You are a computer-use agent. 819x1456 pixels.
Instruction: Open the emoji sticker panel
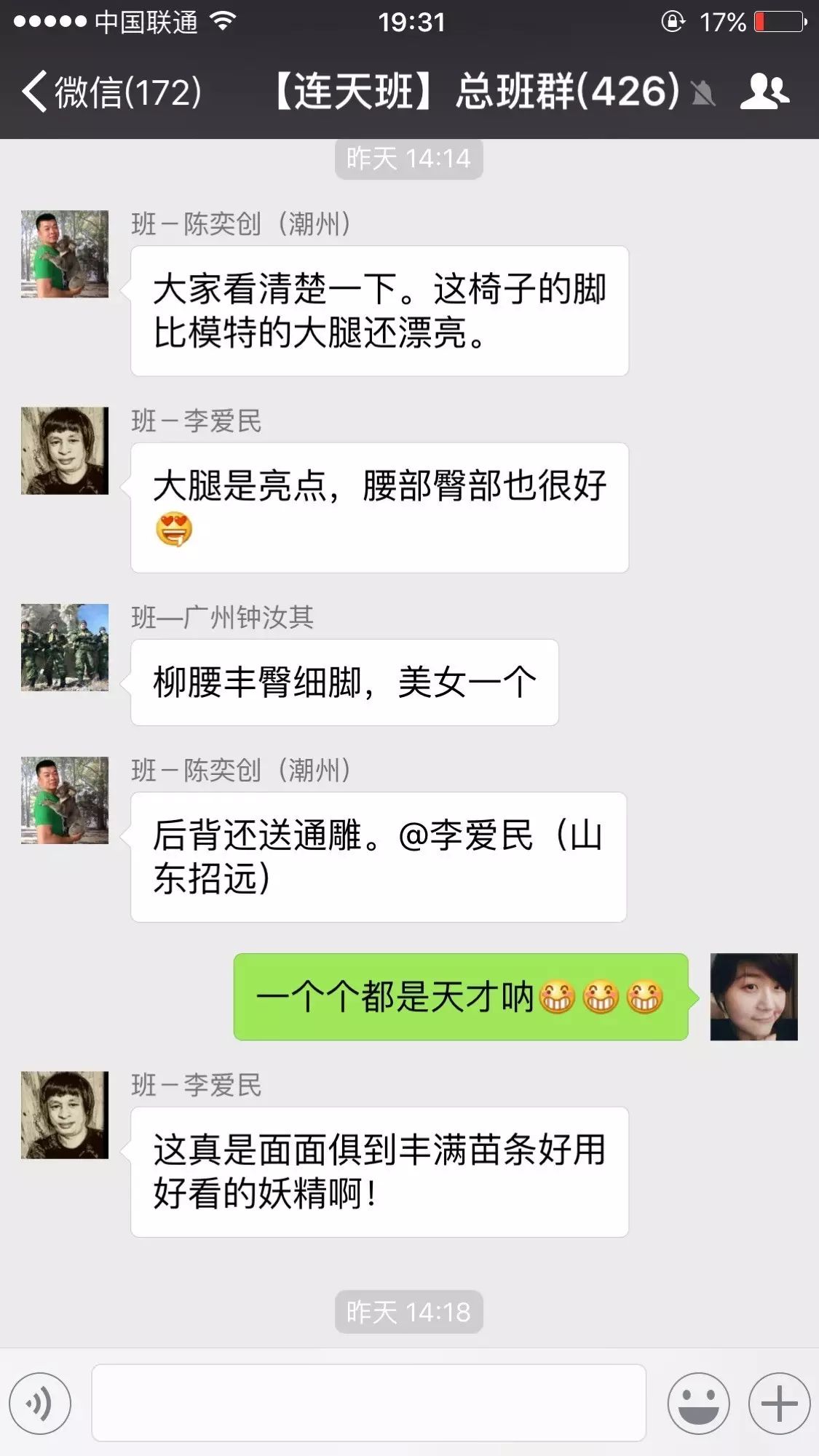click(x=698, y=1403)
